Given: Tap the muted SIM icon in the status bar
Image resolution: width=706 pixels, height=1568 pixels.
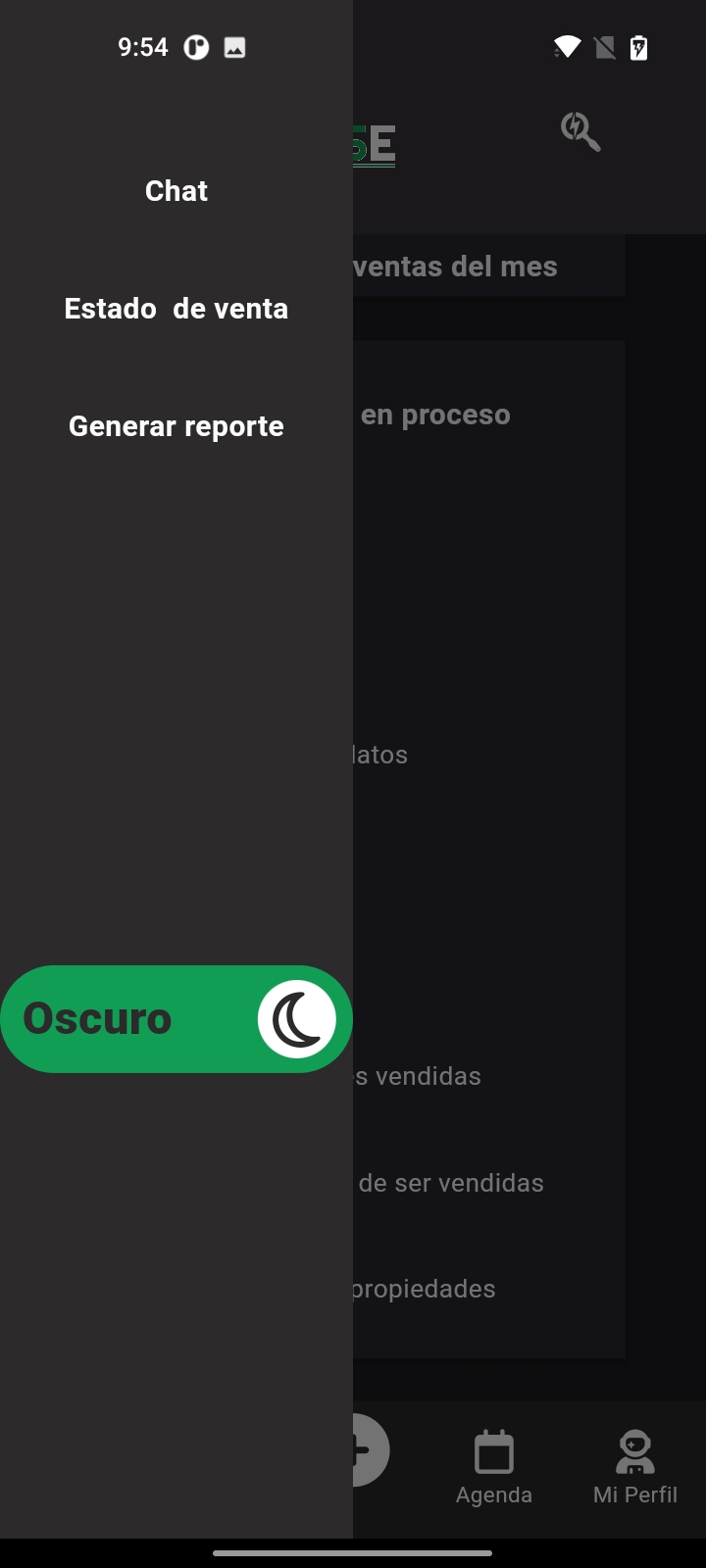Looking at the screenshot, I should pos(603,47).
